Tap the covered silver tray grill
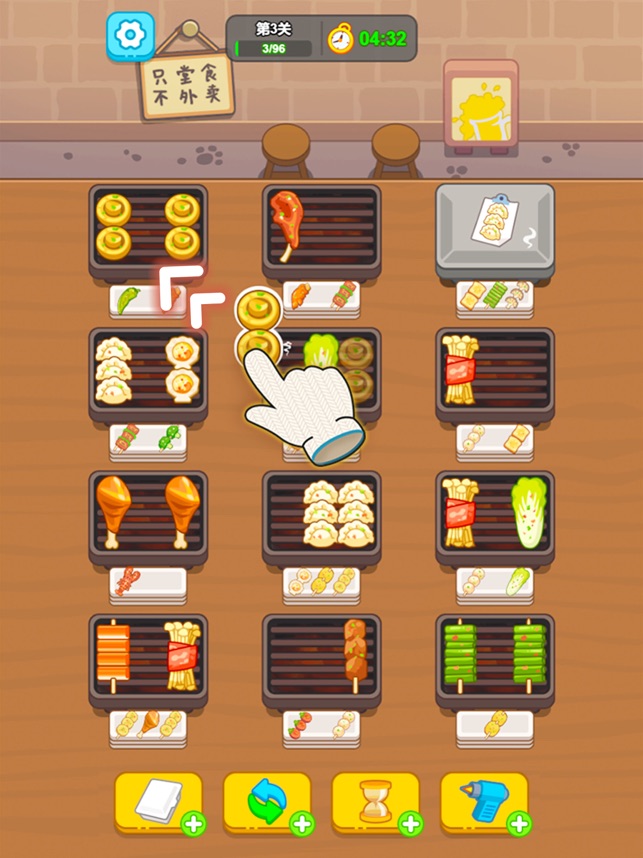 coord(494,230)
